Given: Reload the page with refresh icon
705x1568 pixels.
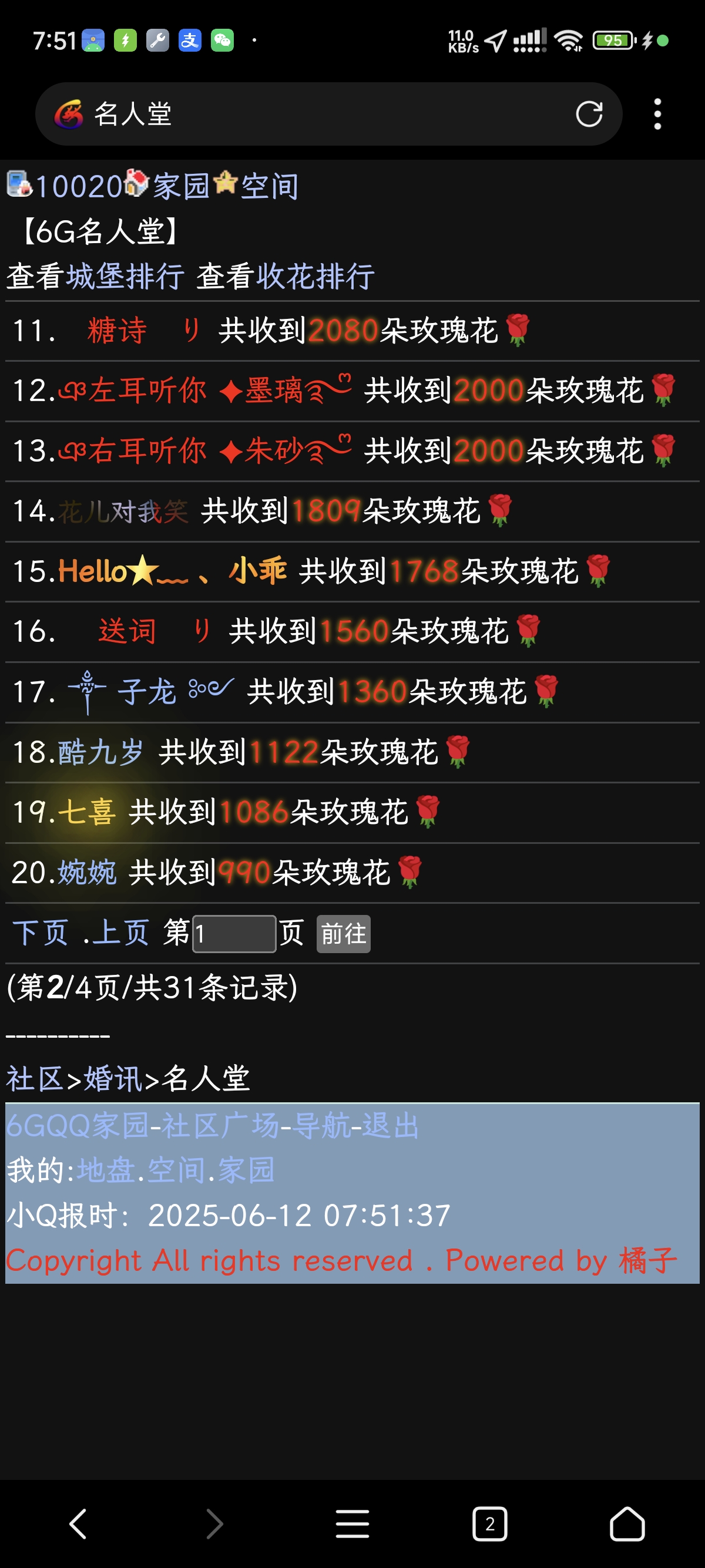Looking at the screenshot, I should coord(589,114).
